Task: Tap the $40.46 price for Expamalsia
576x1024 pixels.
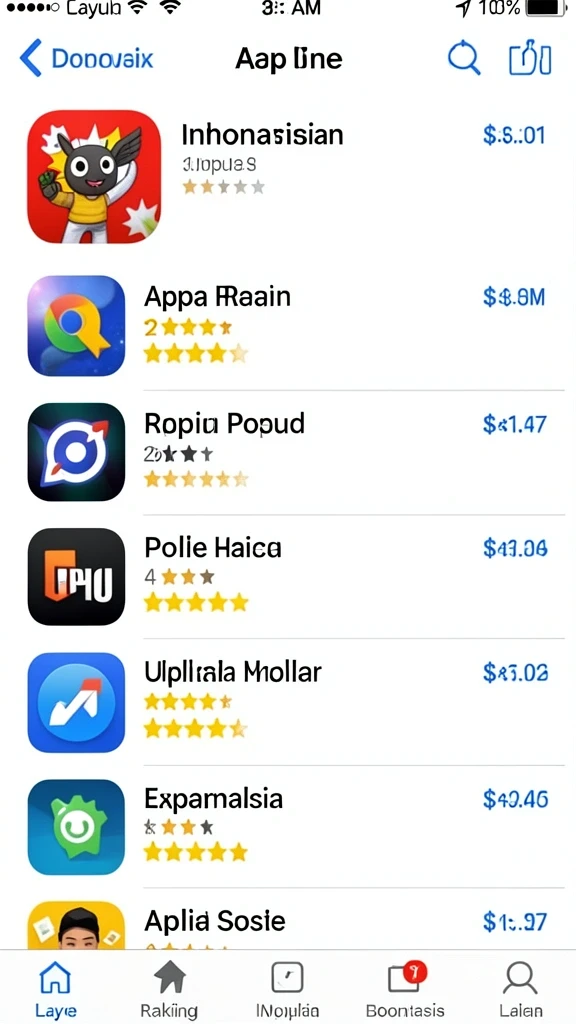Action: [x=515, y=799]
